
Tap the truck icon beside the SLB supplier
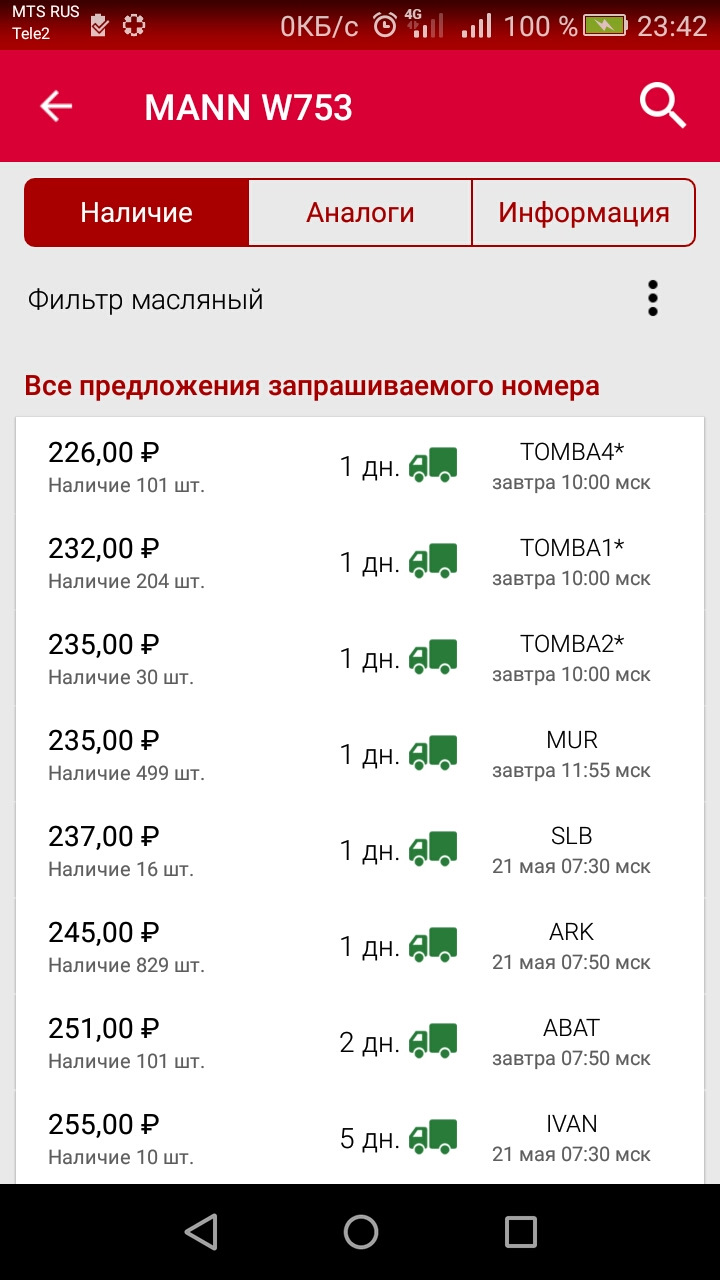pyautogui.click(x=432, y=848)
